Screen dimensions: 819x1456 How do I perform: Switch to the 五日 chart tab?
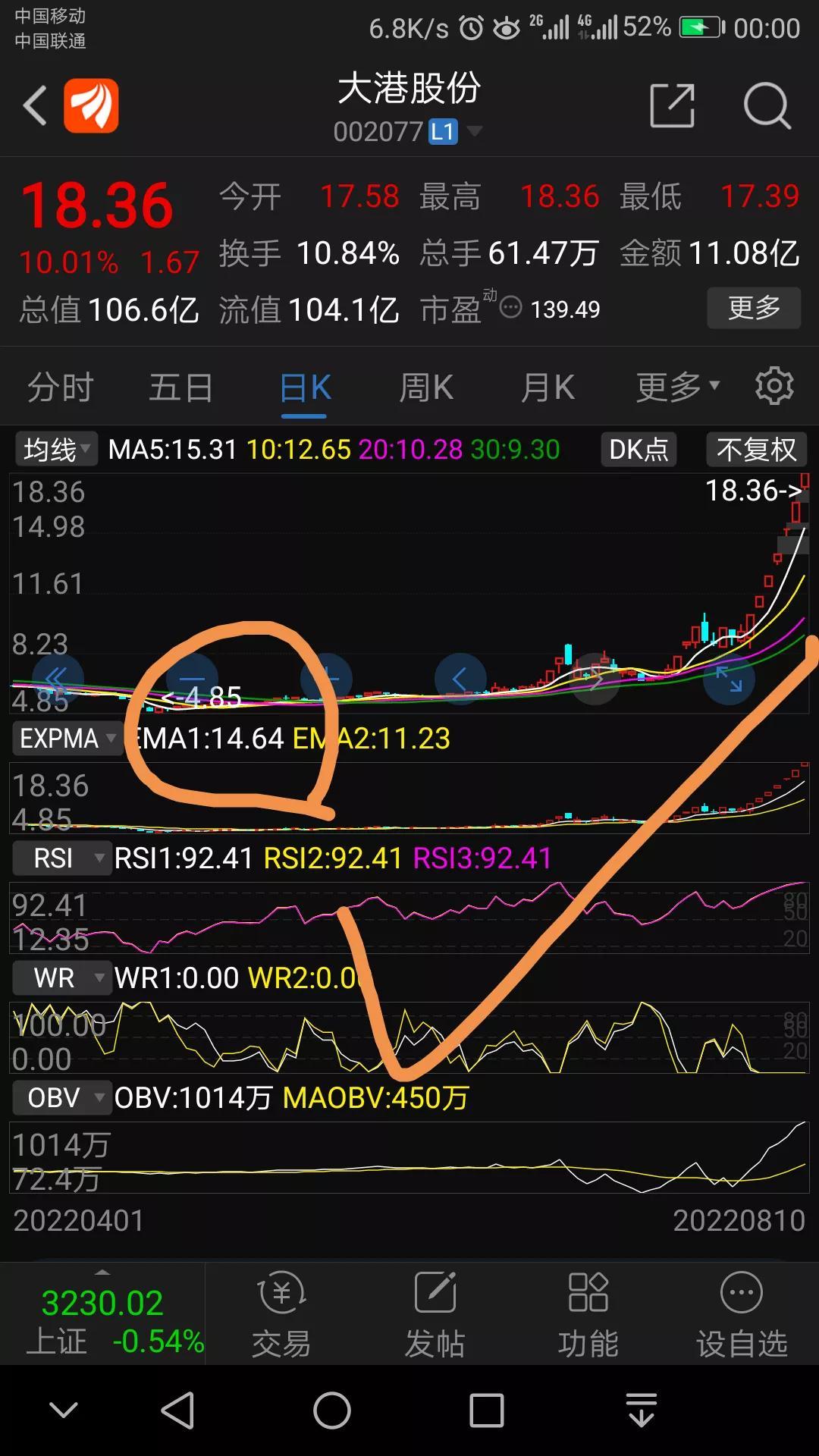point(180,388)
